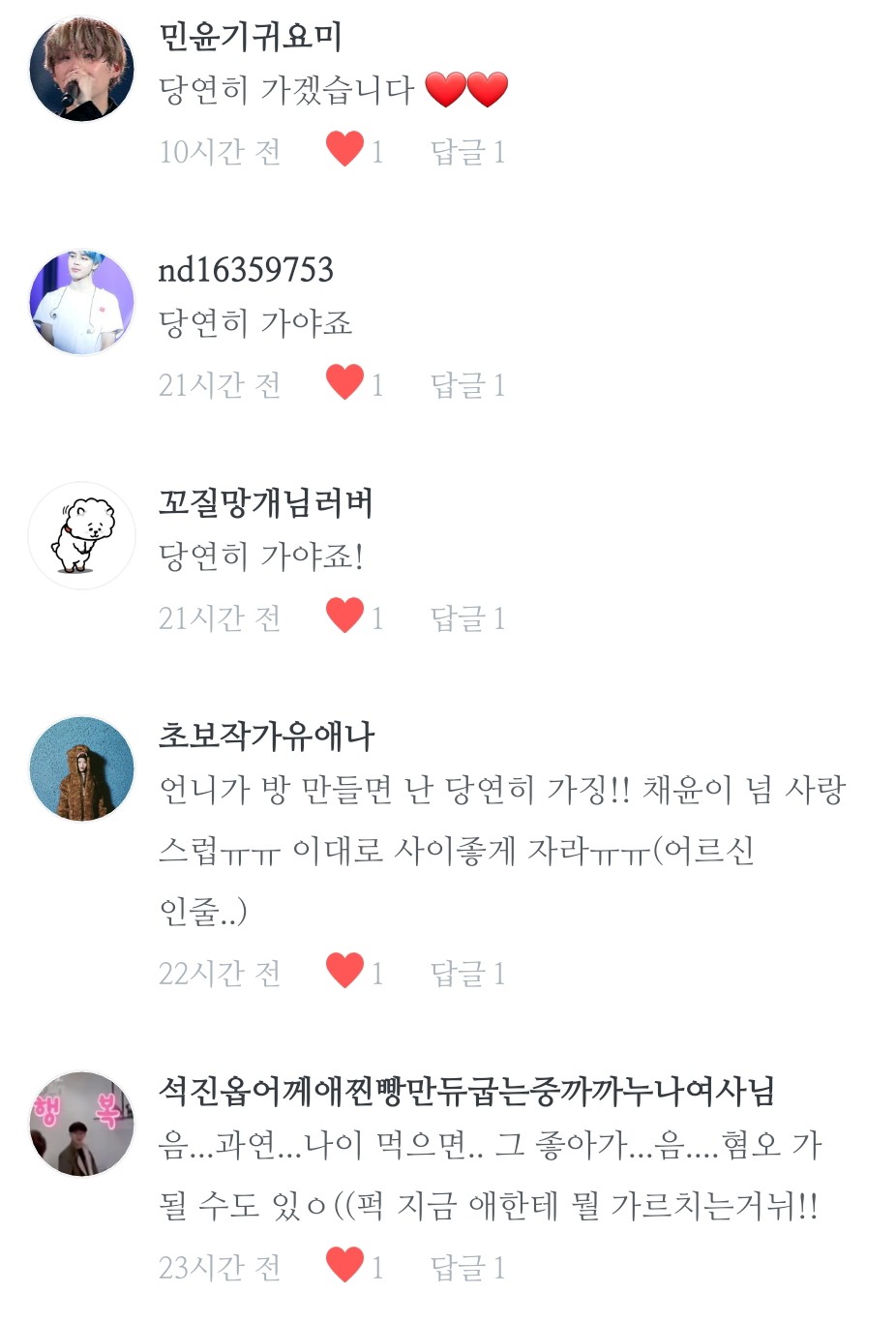Image resolution: width=896 pixels, height=1323 pixels.
Task: Like 초보작가유애나's comment
Action: 344,971
